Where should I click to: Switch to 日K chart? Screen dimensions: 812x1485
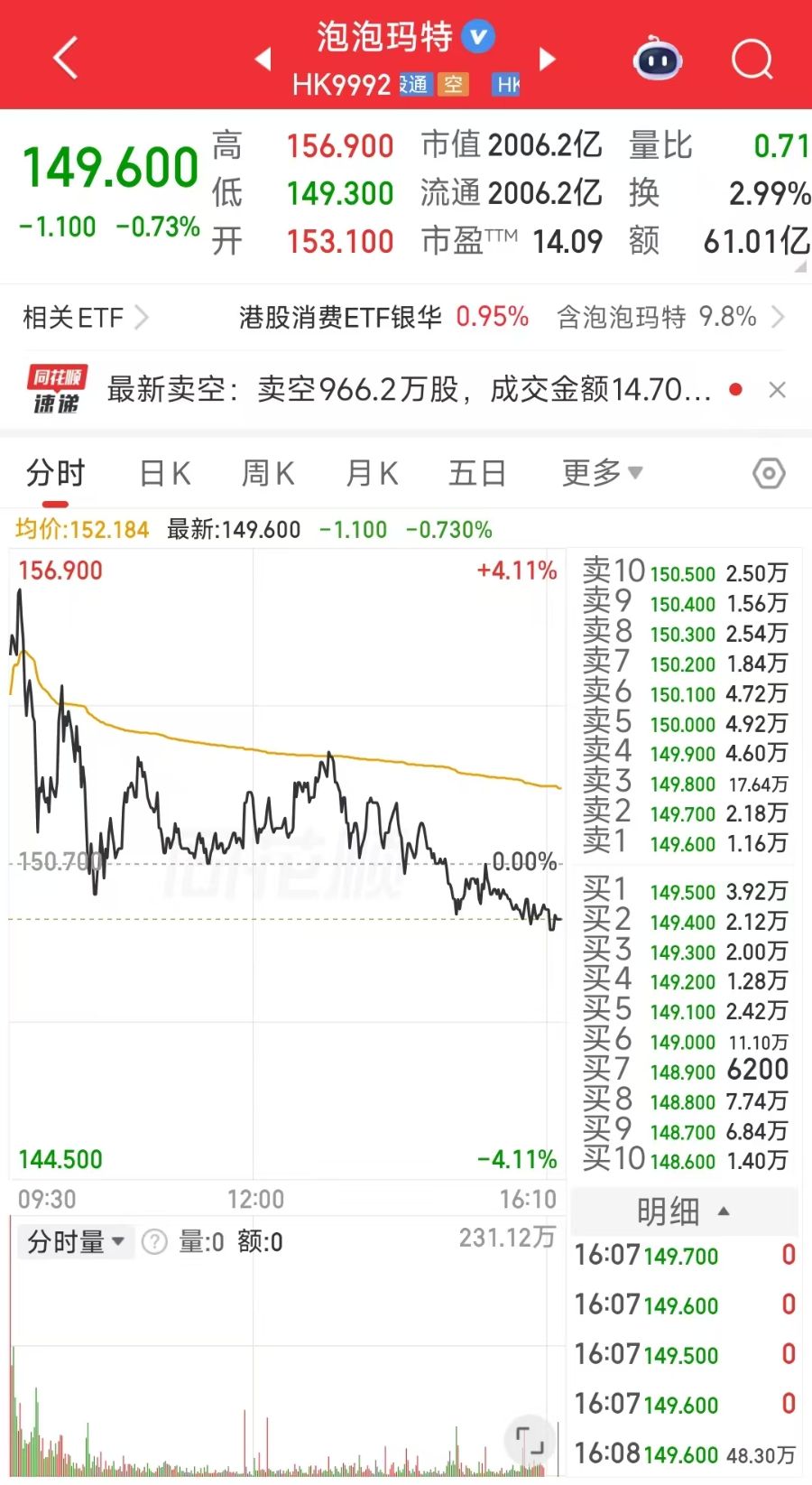click(164, 473)
